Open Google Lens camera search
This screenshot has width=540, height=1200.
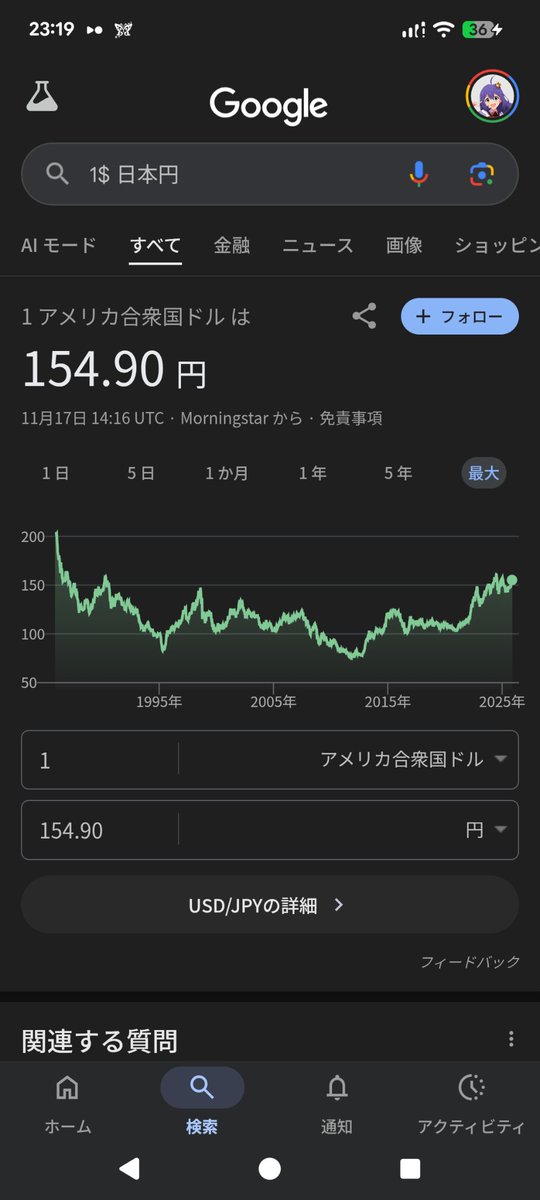(482, 174)
